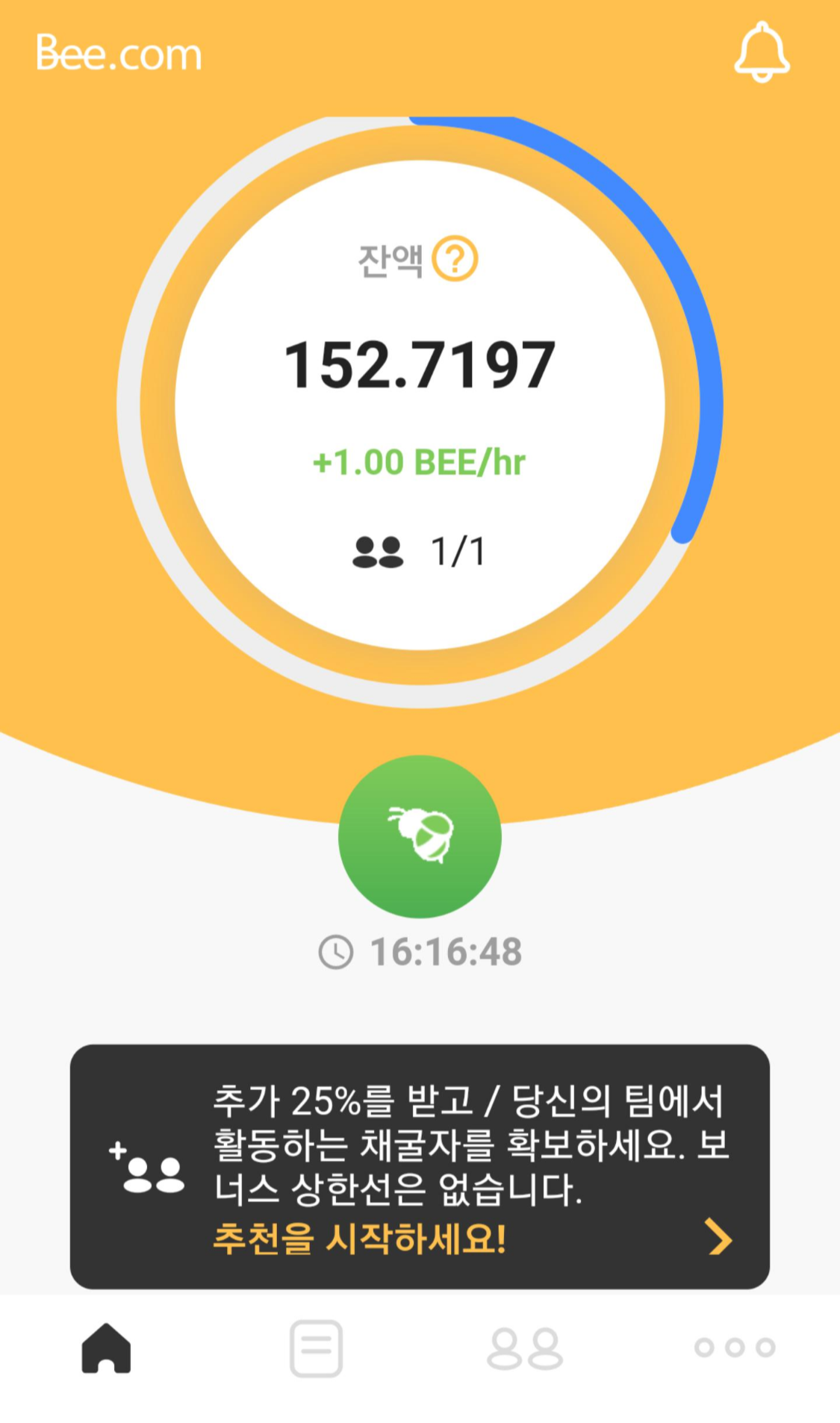Go to the Home tab

click(x=106, y=1348)
